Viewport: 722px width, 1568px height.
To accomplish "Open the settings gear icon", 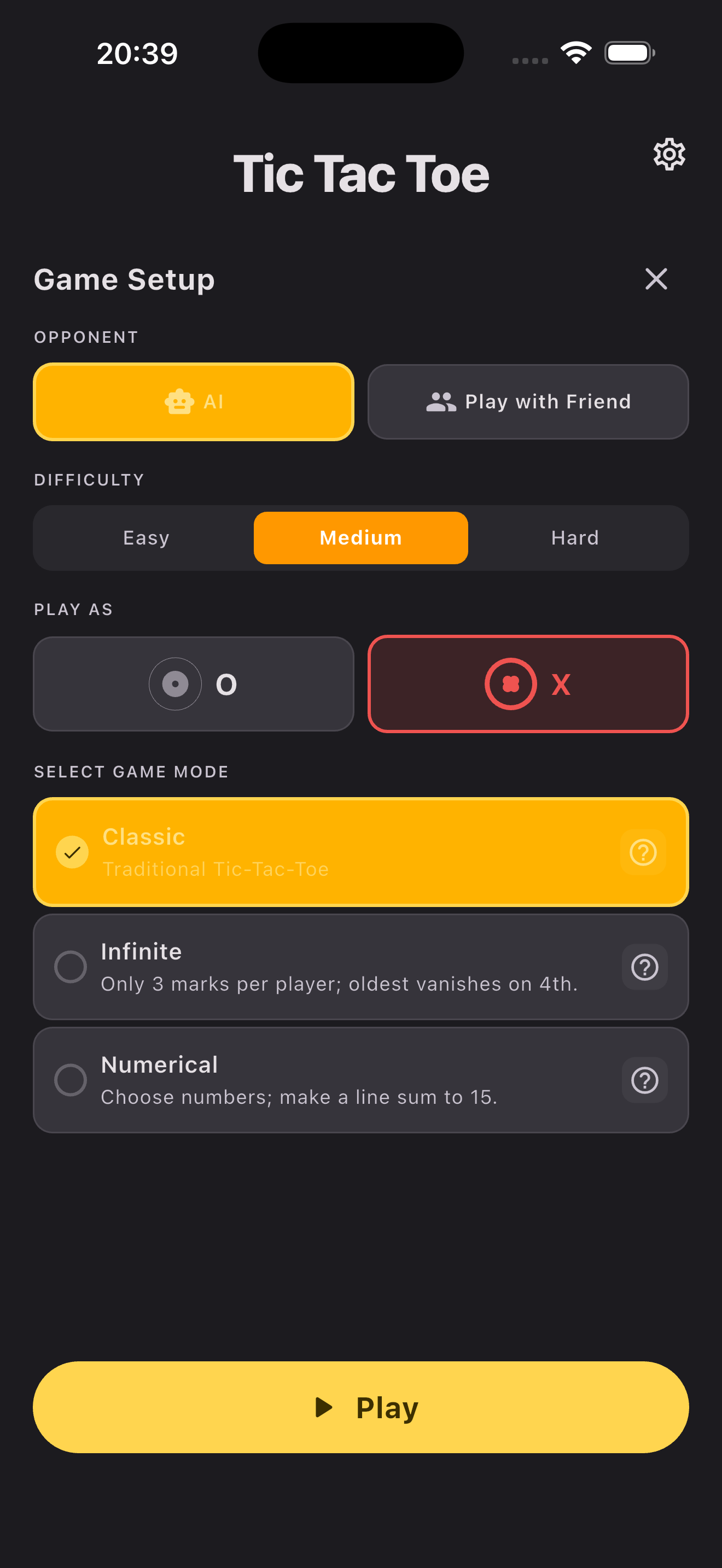I will (x=669, y=154).
